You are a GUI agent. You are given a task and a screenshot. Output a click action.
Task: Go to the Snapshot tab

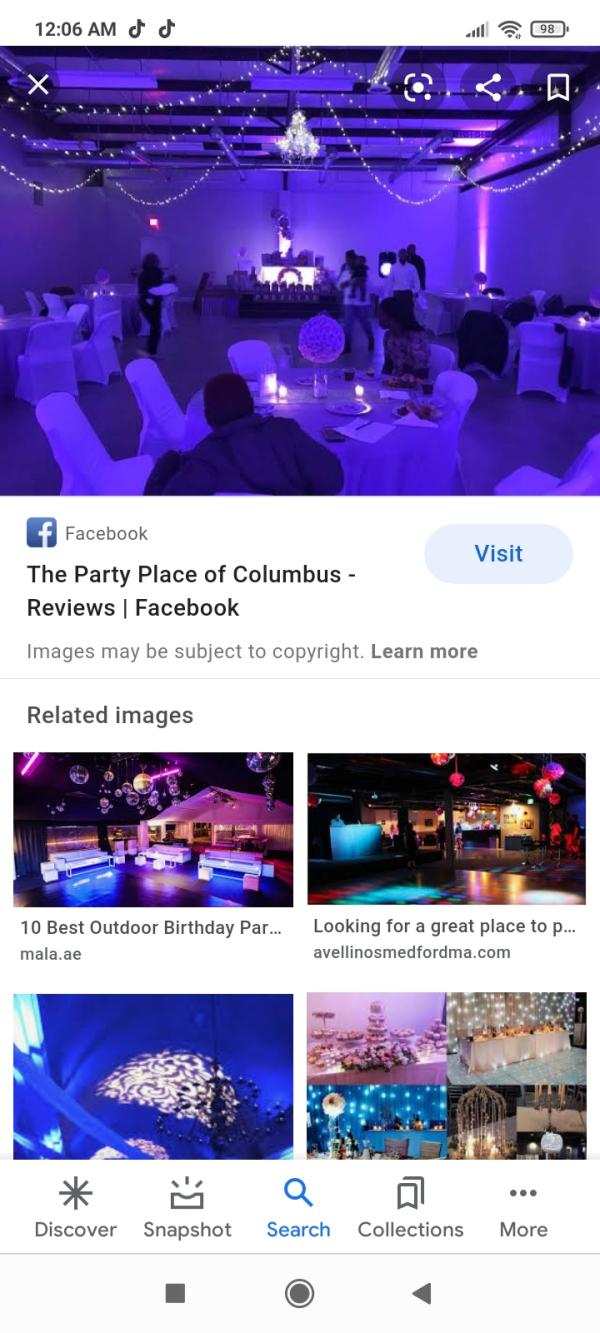point(187,1208)
